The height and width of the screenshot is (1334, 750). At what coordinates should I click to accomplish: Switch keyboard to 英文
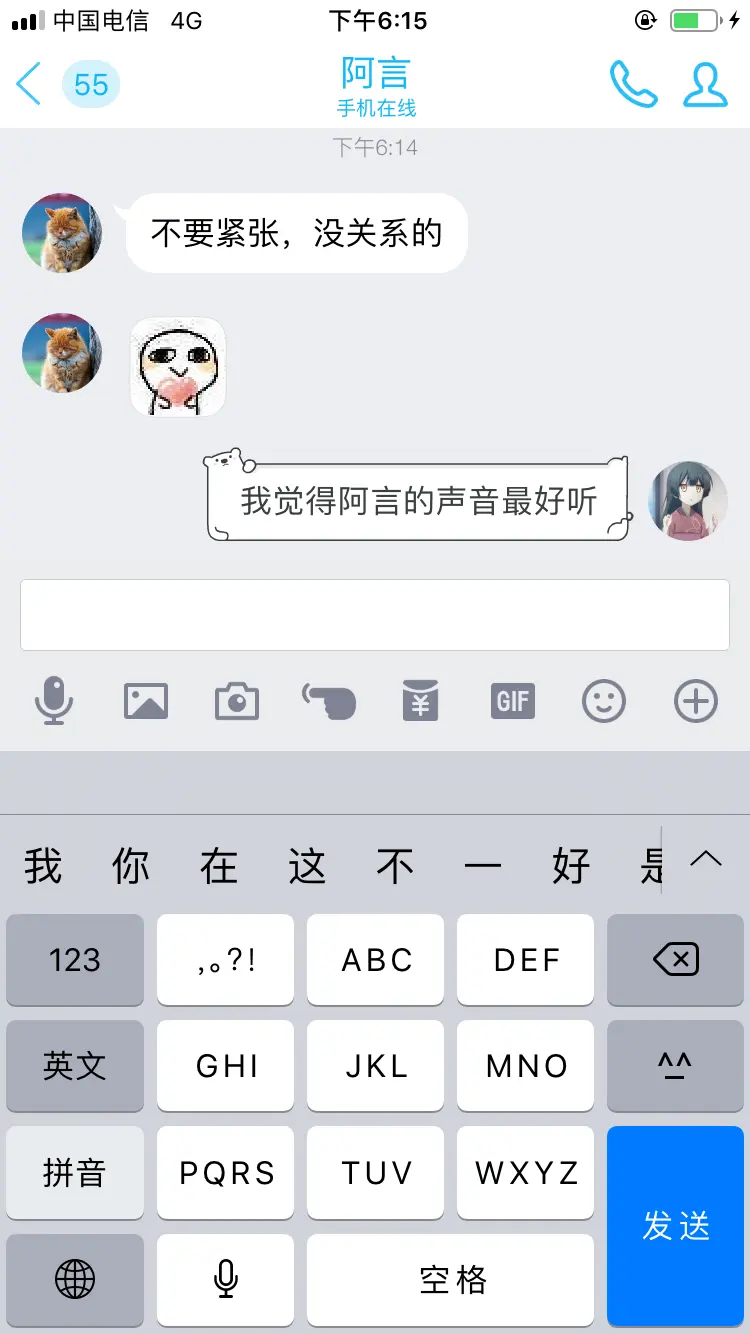coord(75,1066)
